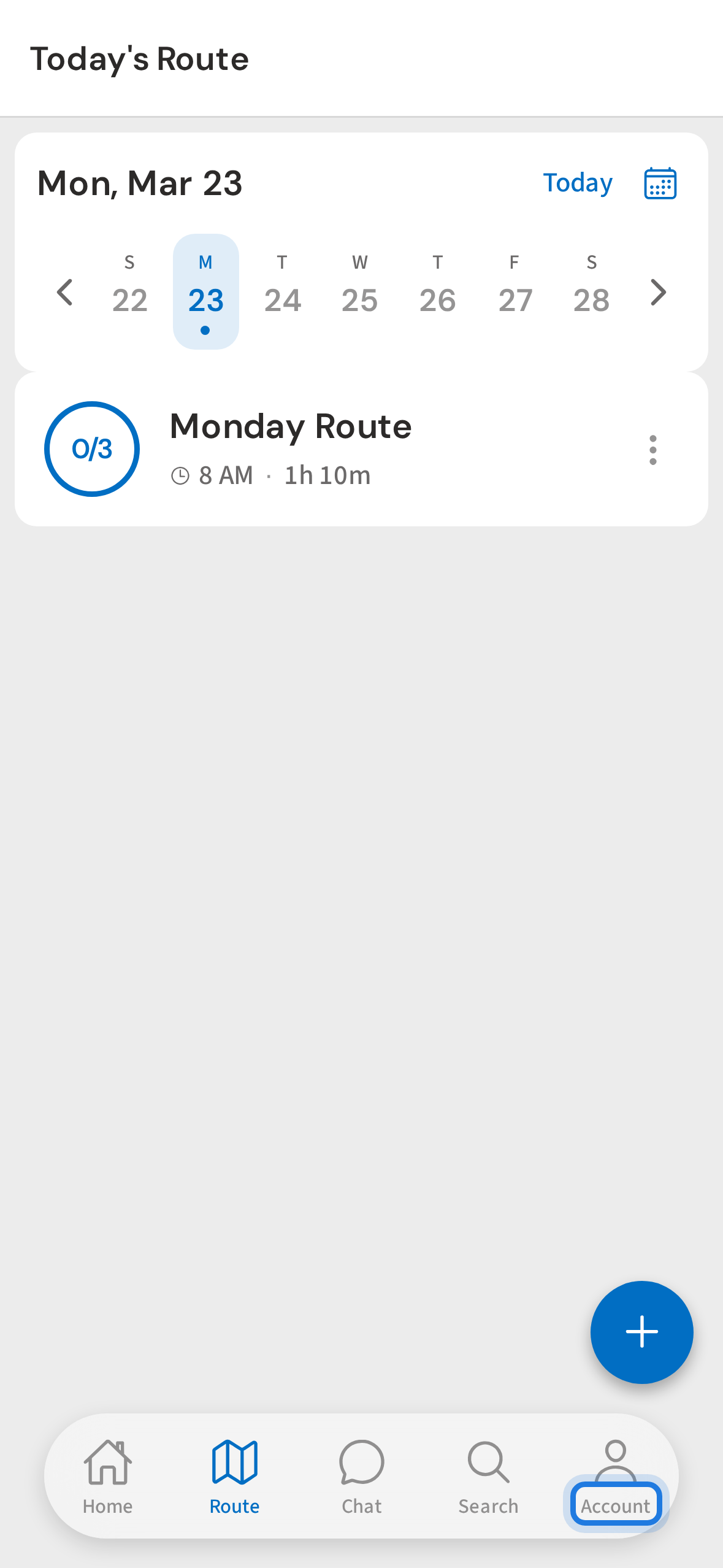Screen dimensions: 723x1568
Task: Select Saturday the 28th
Action: pyautogui.click(x=591, y=291)
